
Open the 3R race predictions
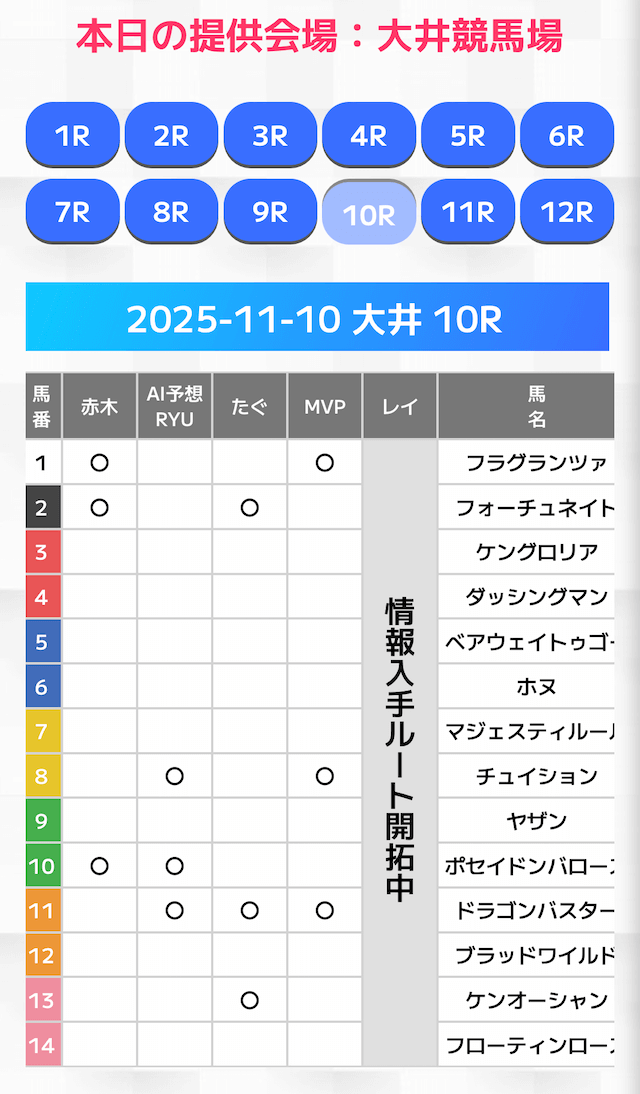(x=270, y=135)
